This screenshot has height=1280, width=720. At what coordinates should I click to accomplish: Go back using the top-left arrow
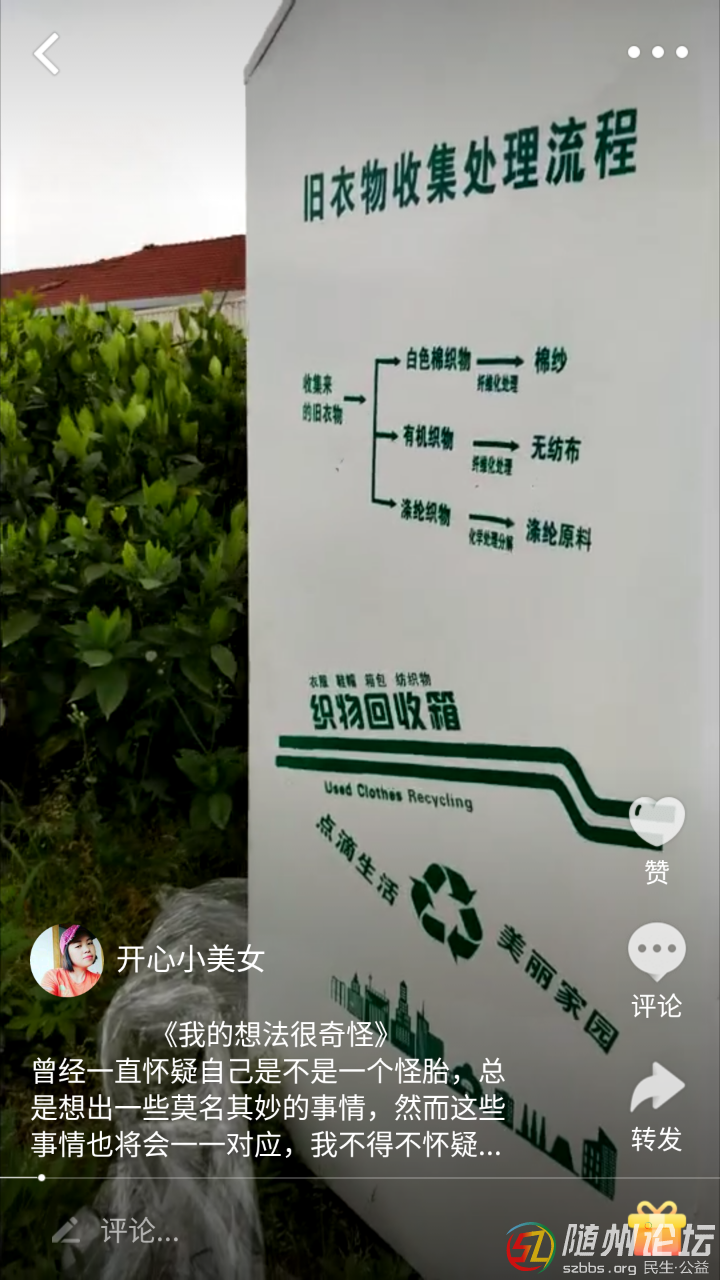46,54
